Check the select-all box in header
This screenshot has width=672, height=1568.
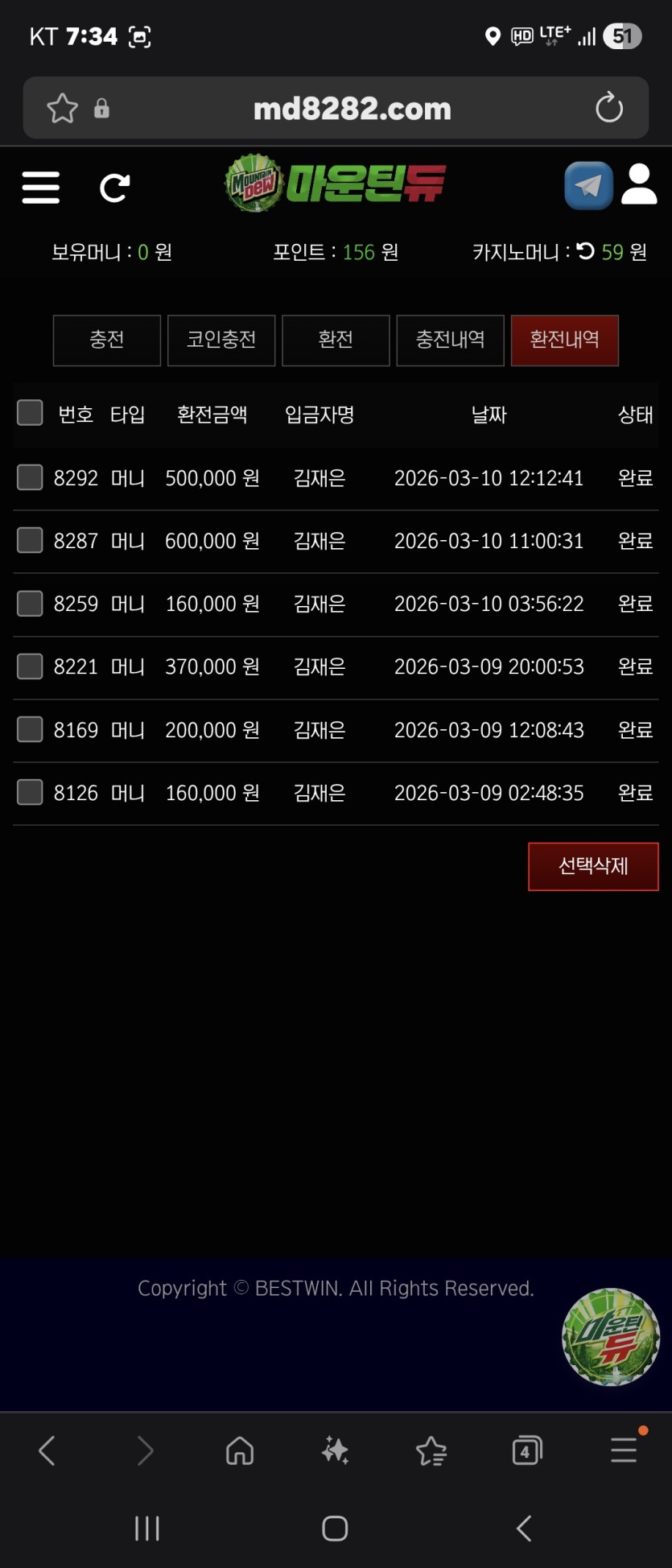click(30, 413)
